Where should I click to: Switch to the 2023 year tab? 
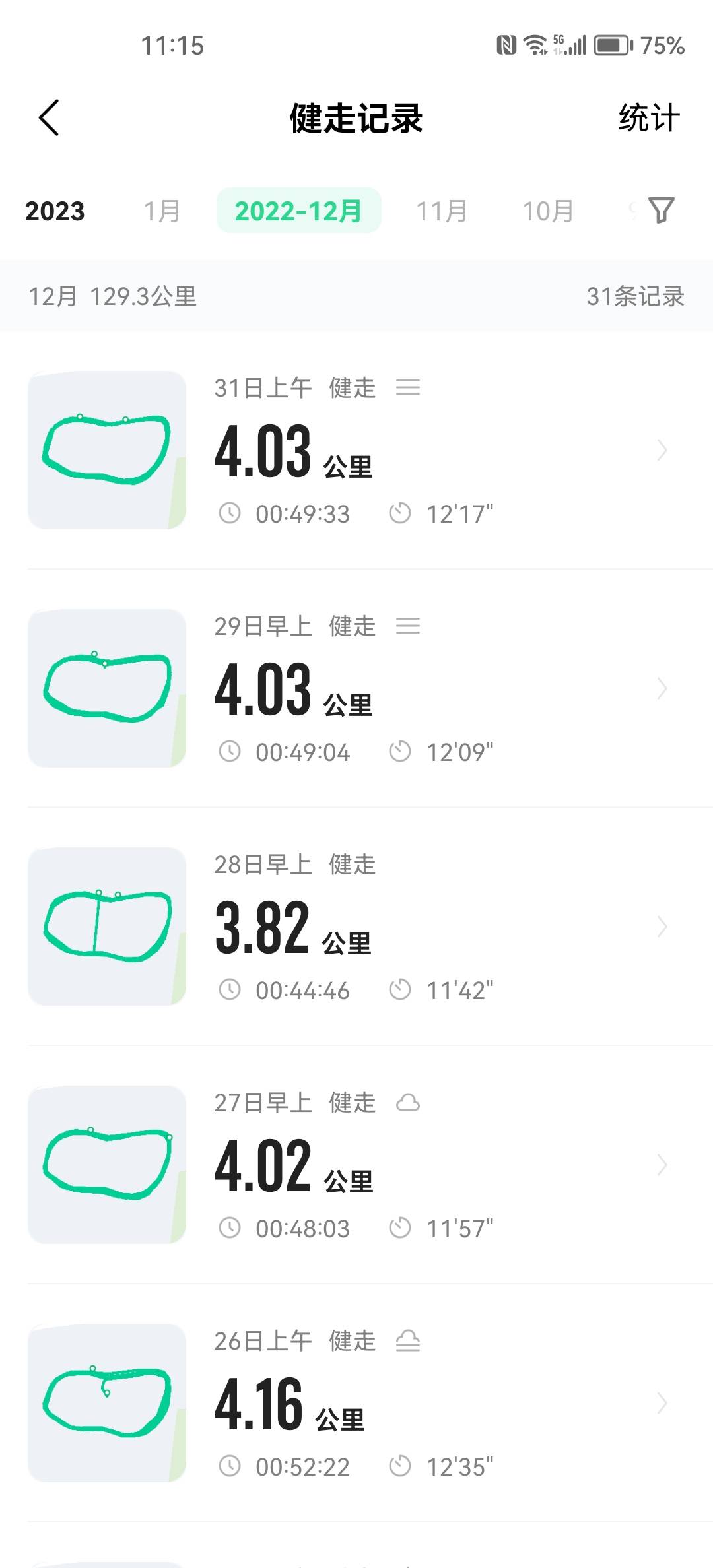[x=55, y=211]
